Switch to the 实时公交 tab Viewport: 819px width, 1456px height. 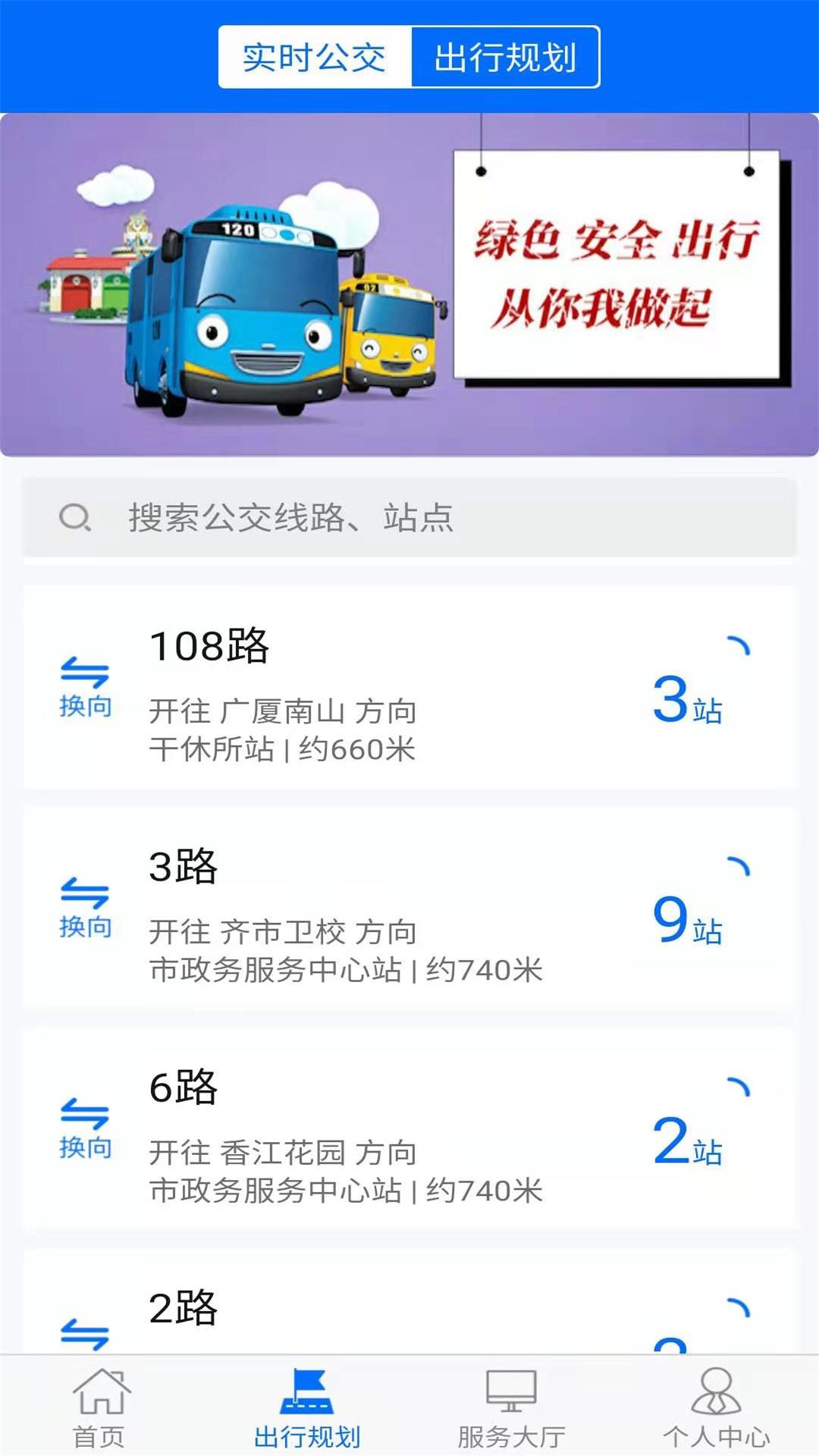[313, 57]
